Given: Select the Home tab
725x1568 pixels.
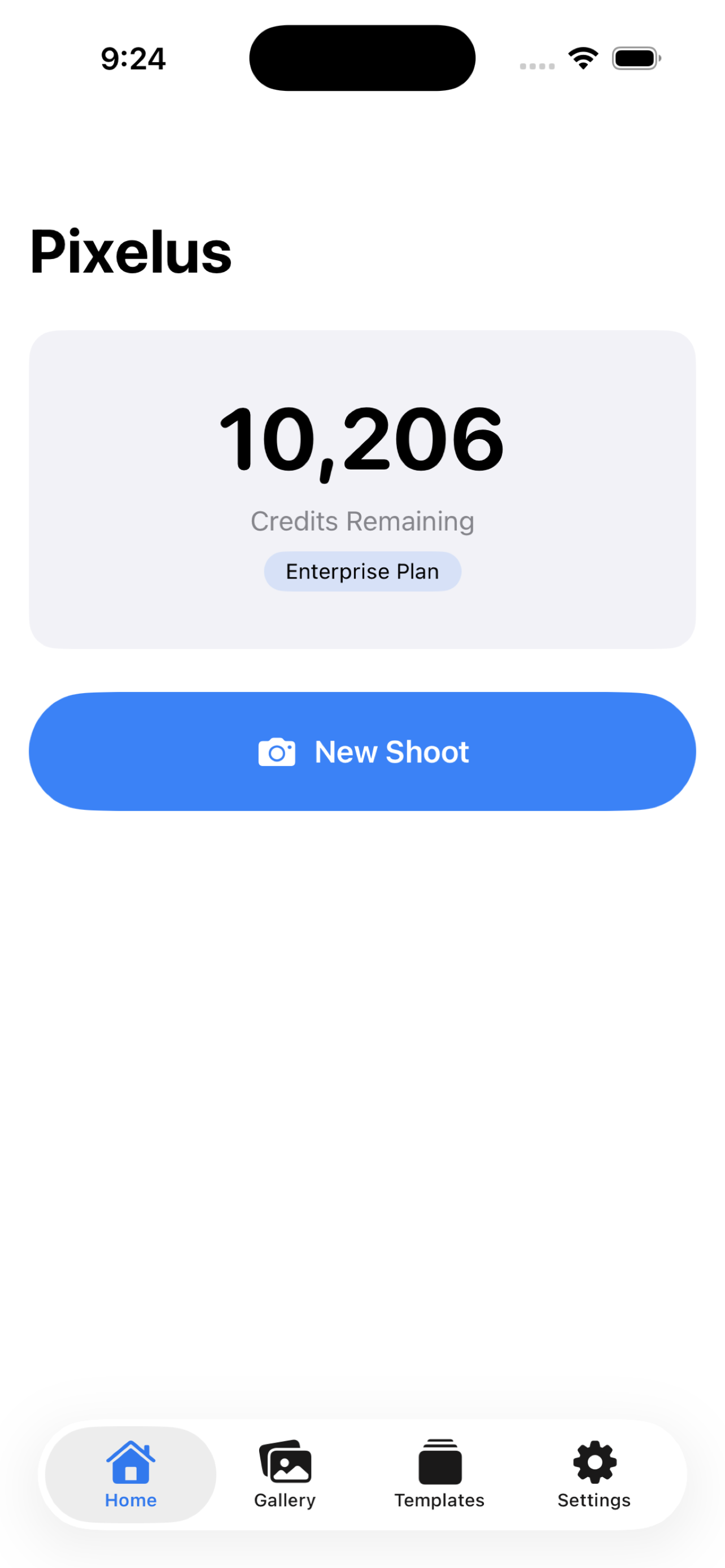Looking at the screenshot, I should pos(130,1473).
